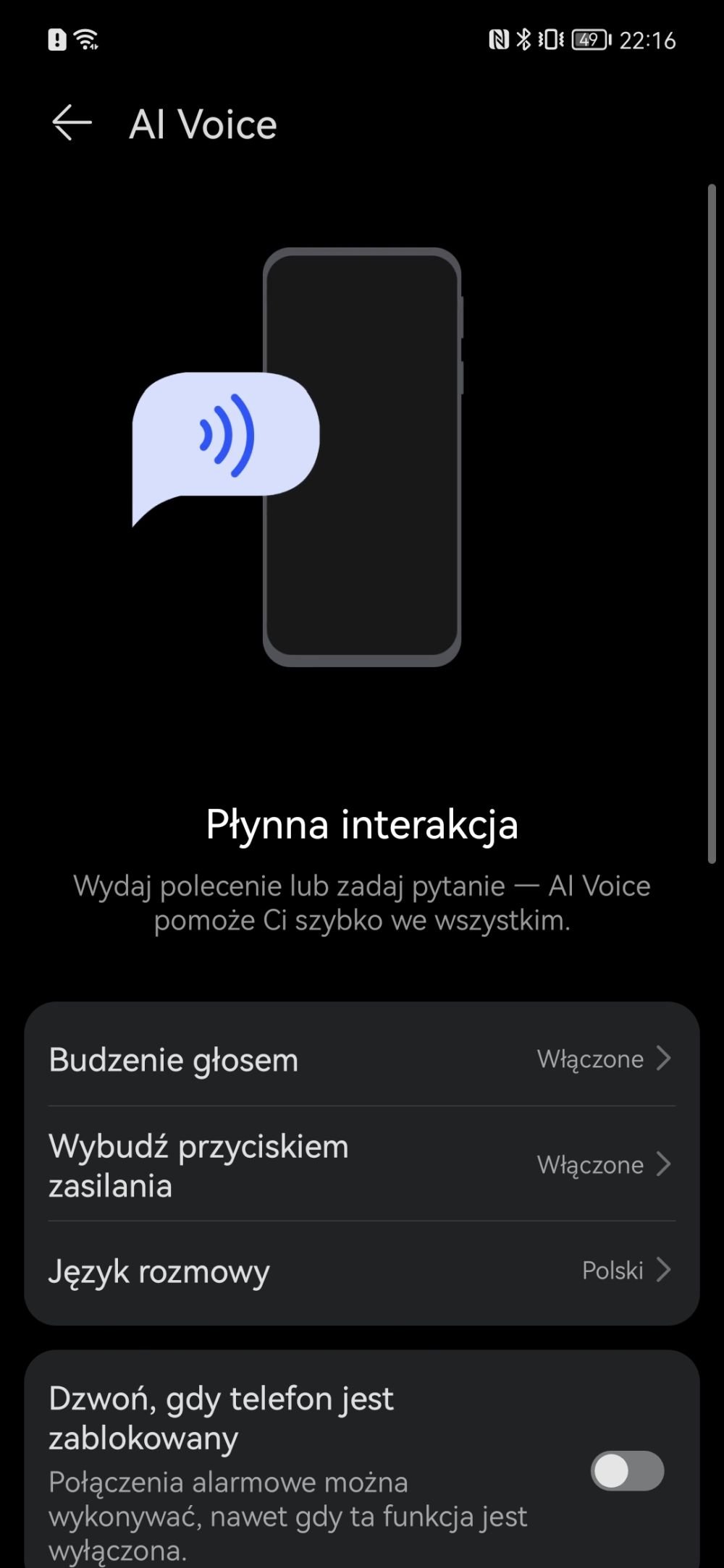The image size is (724, 1568).
Task: Enable Dzwoń, gdy telefon jest zablokowany
Action: 626,1471
